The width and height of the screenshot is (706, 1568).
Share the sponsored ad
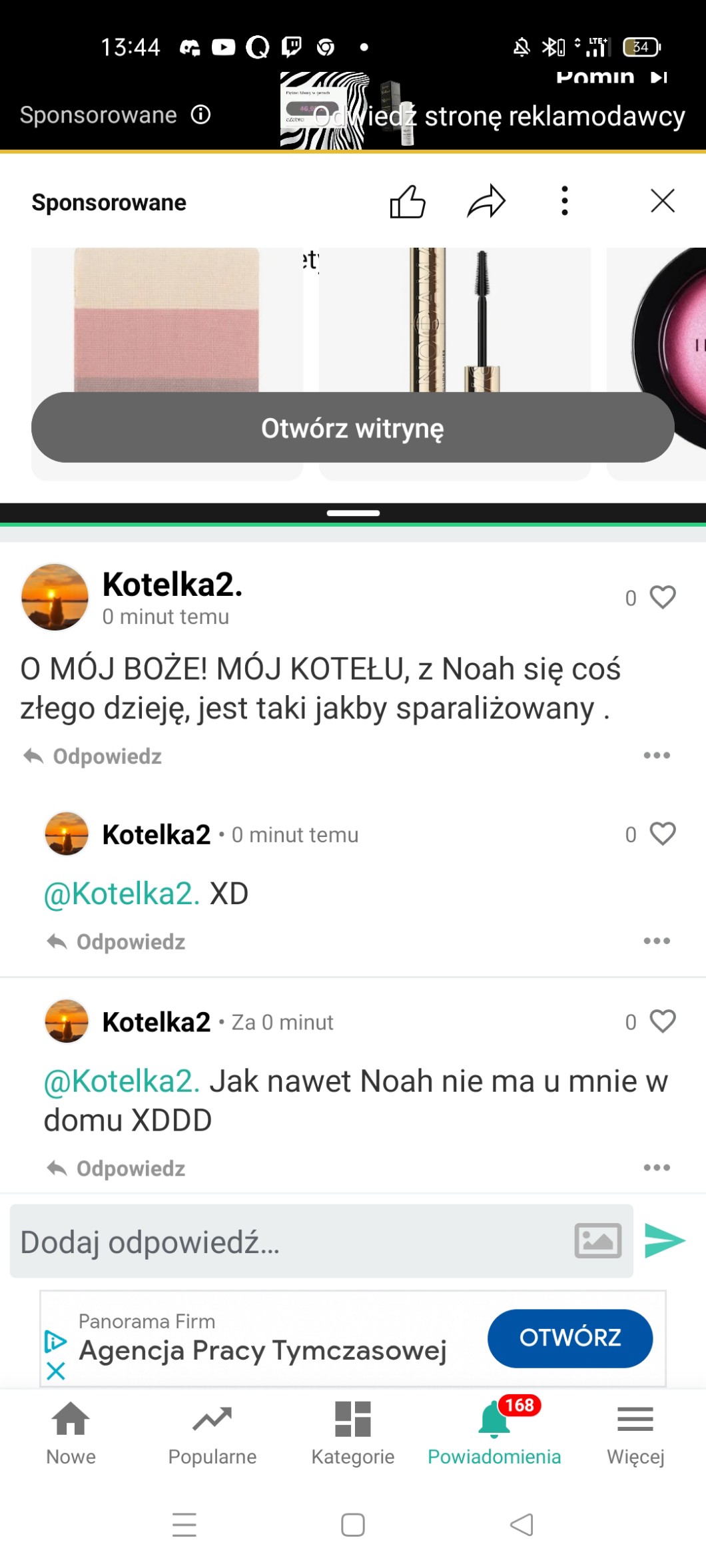[486, 201]
